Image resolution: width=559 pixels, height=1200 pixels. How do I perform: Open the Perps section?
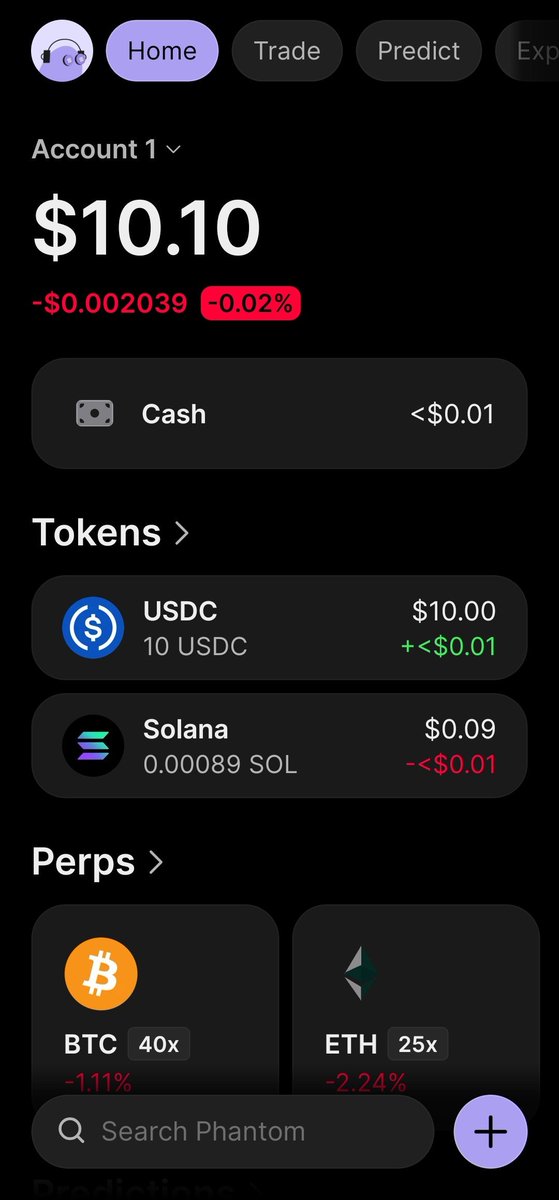(97, 861)
